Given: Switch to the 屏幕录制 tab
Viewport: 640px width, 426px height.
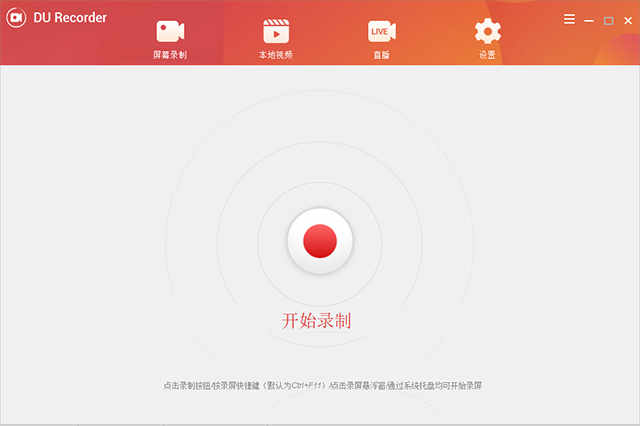Looking at the screenshot, I should pos(170,38).
